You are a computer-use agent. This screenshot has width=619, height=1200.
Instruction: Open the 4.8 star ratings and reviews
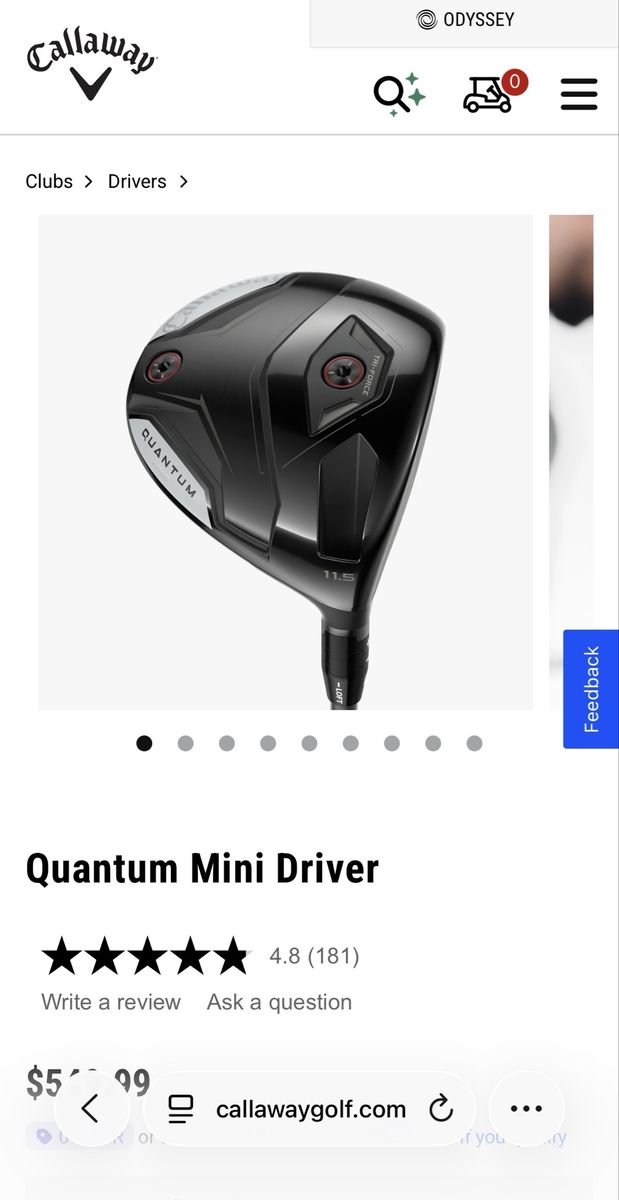(x=200, y=956)
